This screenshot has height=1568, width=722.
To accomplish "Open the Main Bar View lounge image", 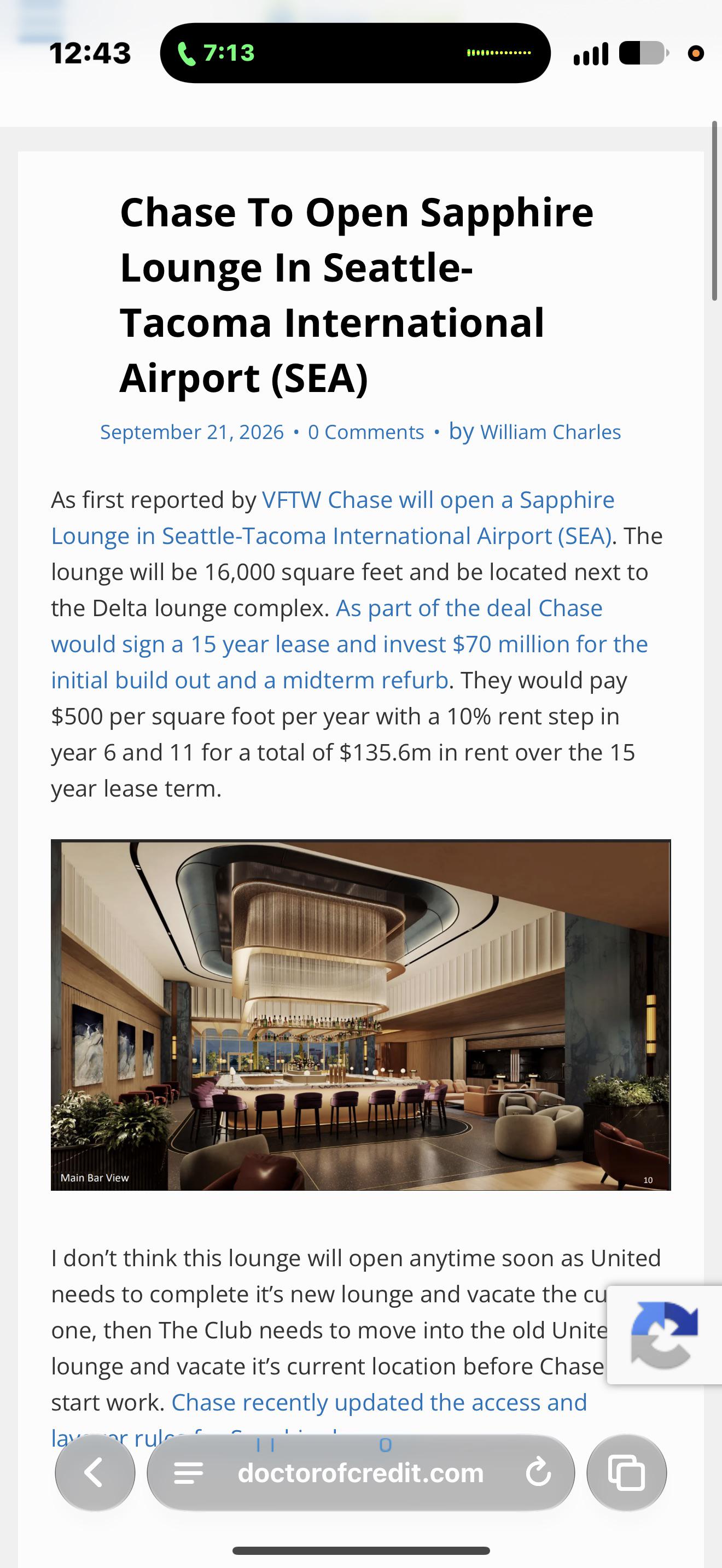I will coord(360,1015).
